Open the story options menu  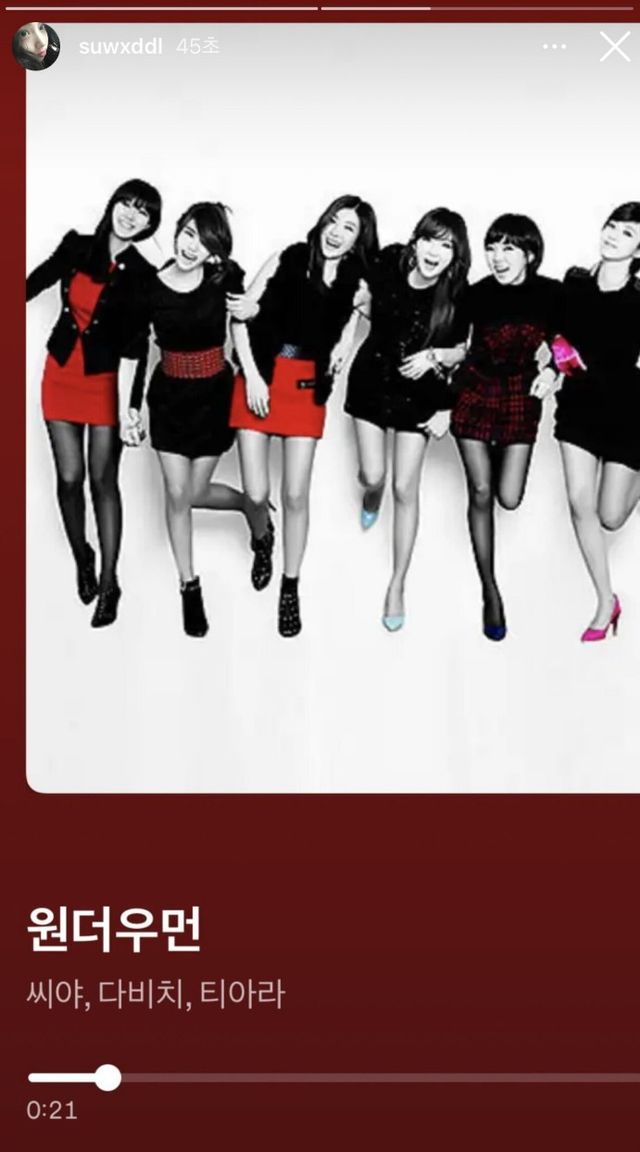554,47
